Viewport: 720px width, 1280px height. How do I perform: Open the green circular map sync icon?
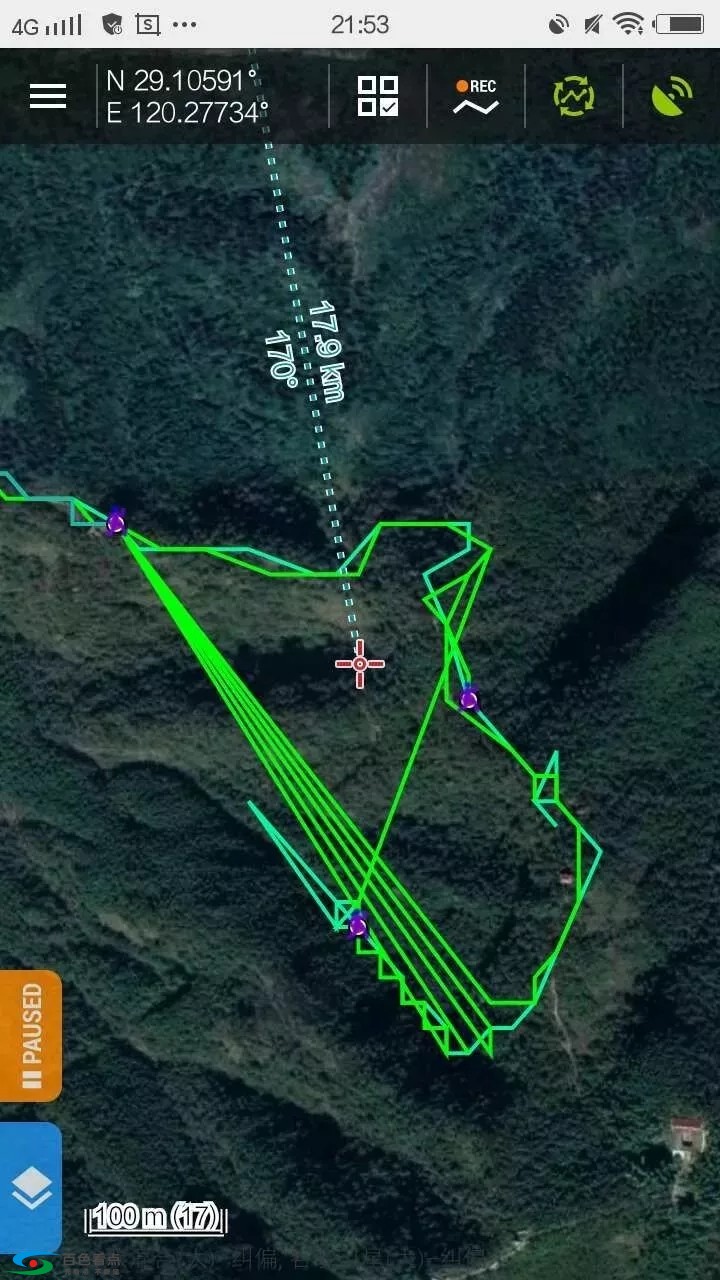coord(574,96)
